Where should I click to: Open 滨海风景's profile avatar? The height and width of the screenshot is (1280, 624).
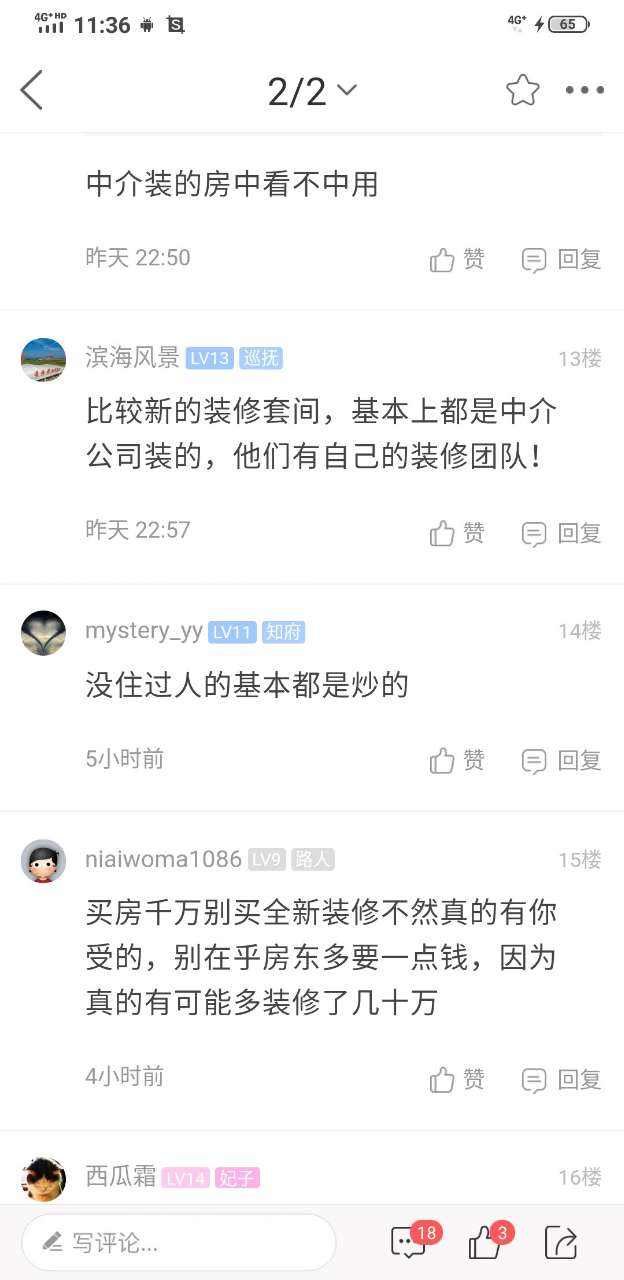43,360
